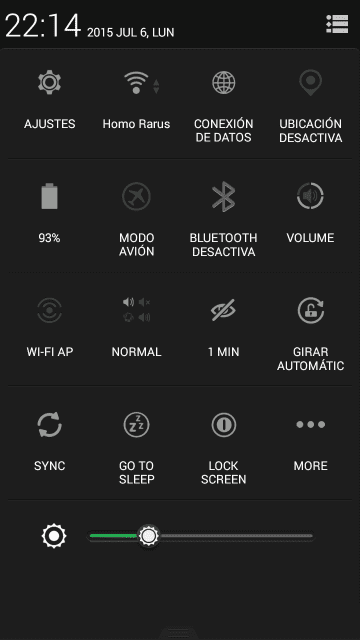Toggle the Sync tile
The image size is (360, 640).
(49, 443)
